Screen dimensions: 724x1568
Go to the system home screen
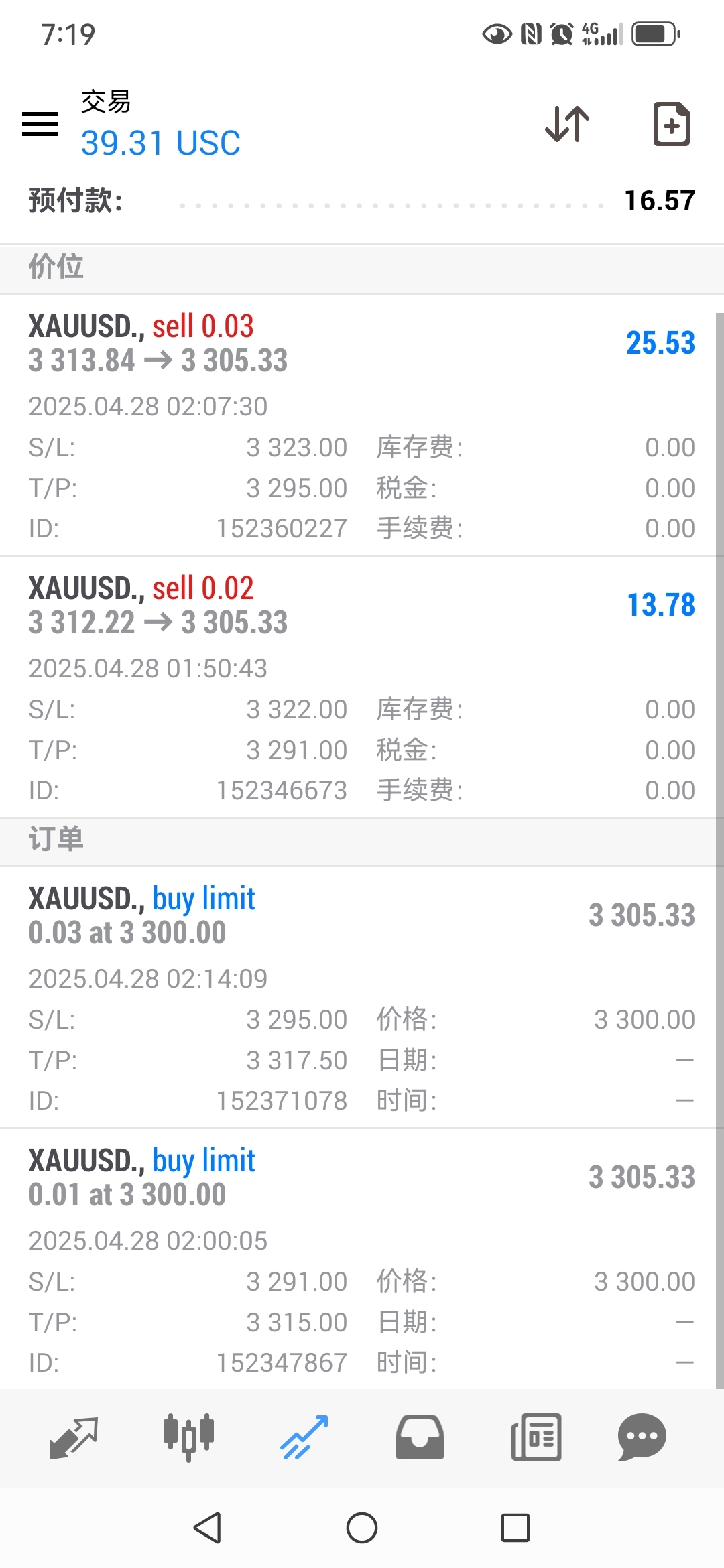coord(362,1528)
